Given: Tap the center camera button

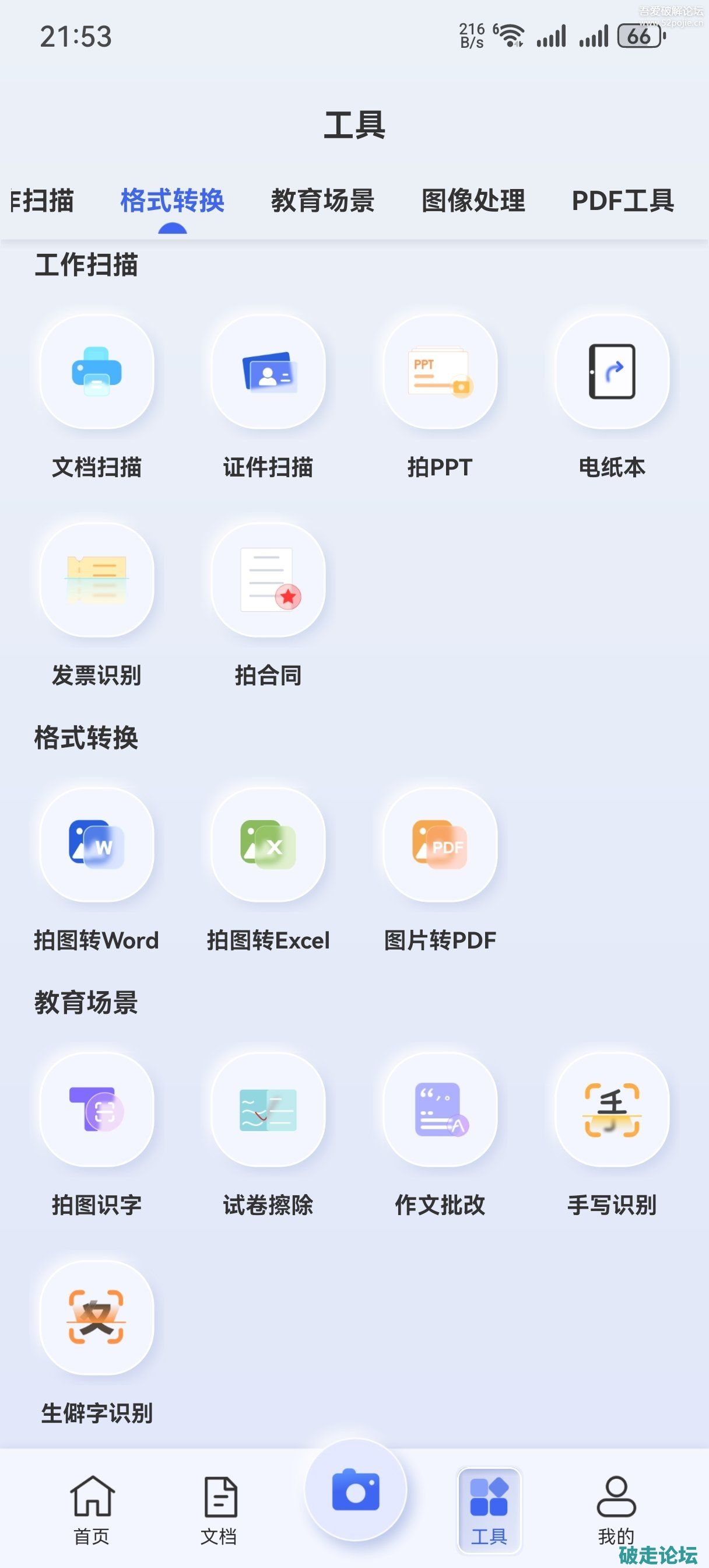Looking at the screenshot, I should click(x=356, y=1490).
